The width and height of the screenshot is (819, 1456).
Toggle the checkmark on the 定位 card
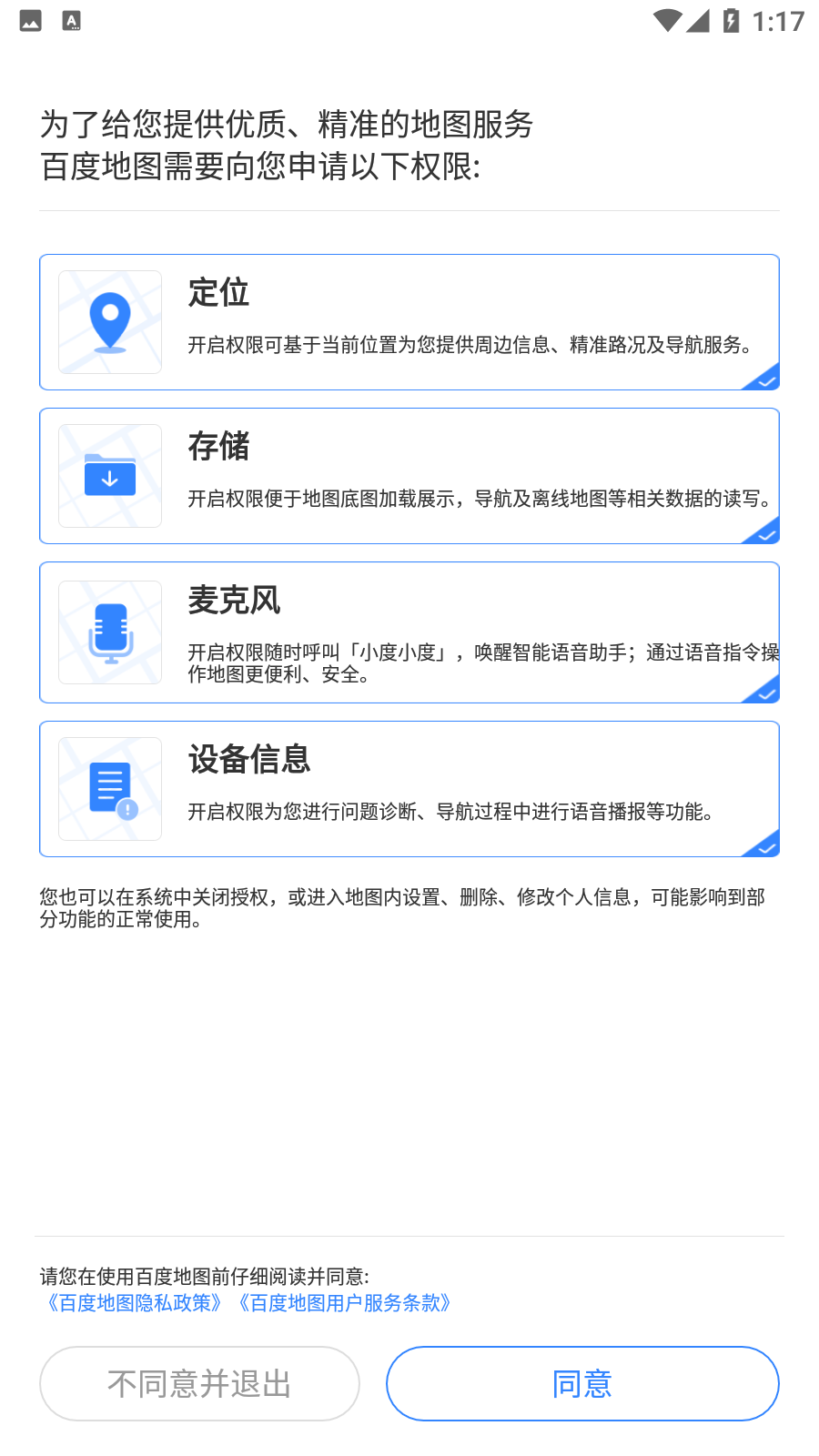pyautogui.click(x=767, y=380)
